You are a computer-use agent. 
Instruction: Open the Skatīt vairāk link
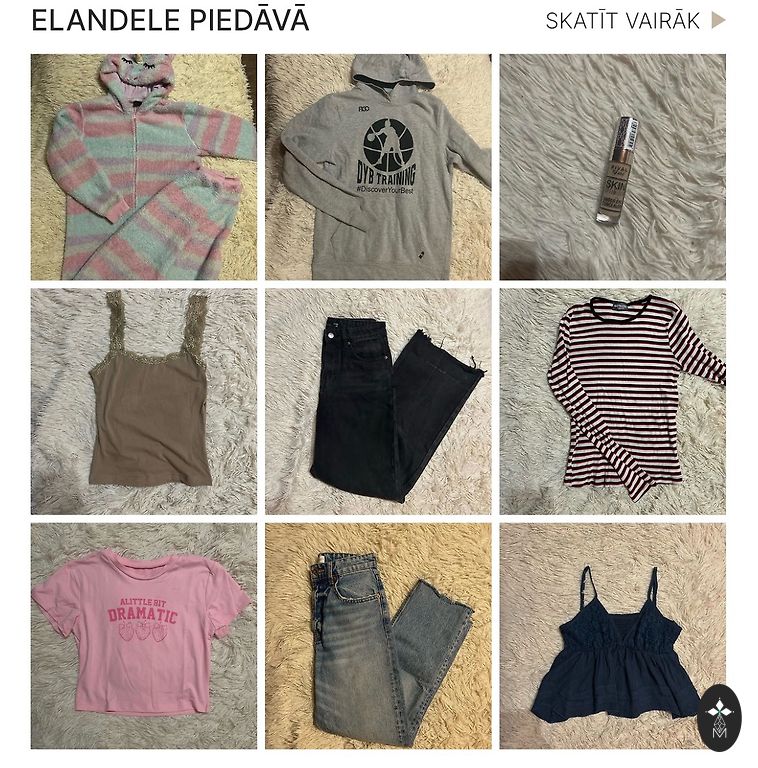click(x=635, y=21)
